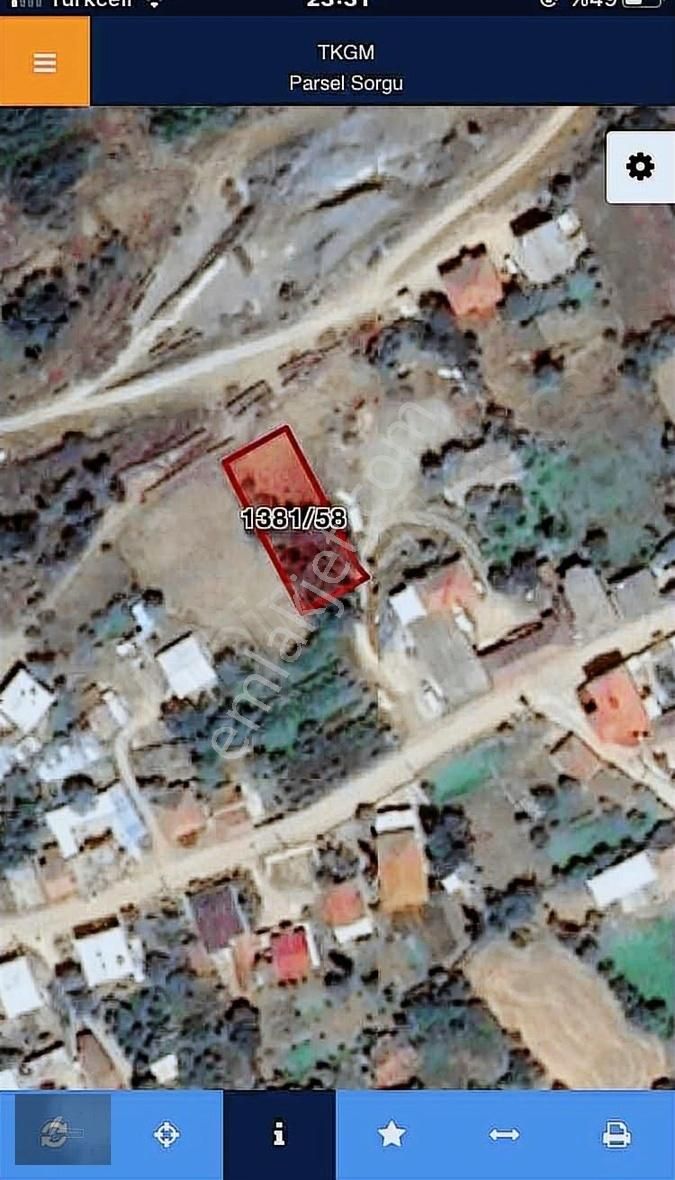Show parcel information panel
Screen dimensions: 675x1180
pyautogui.click(x=279, y=1134)
